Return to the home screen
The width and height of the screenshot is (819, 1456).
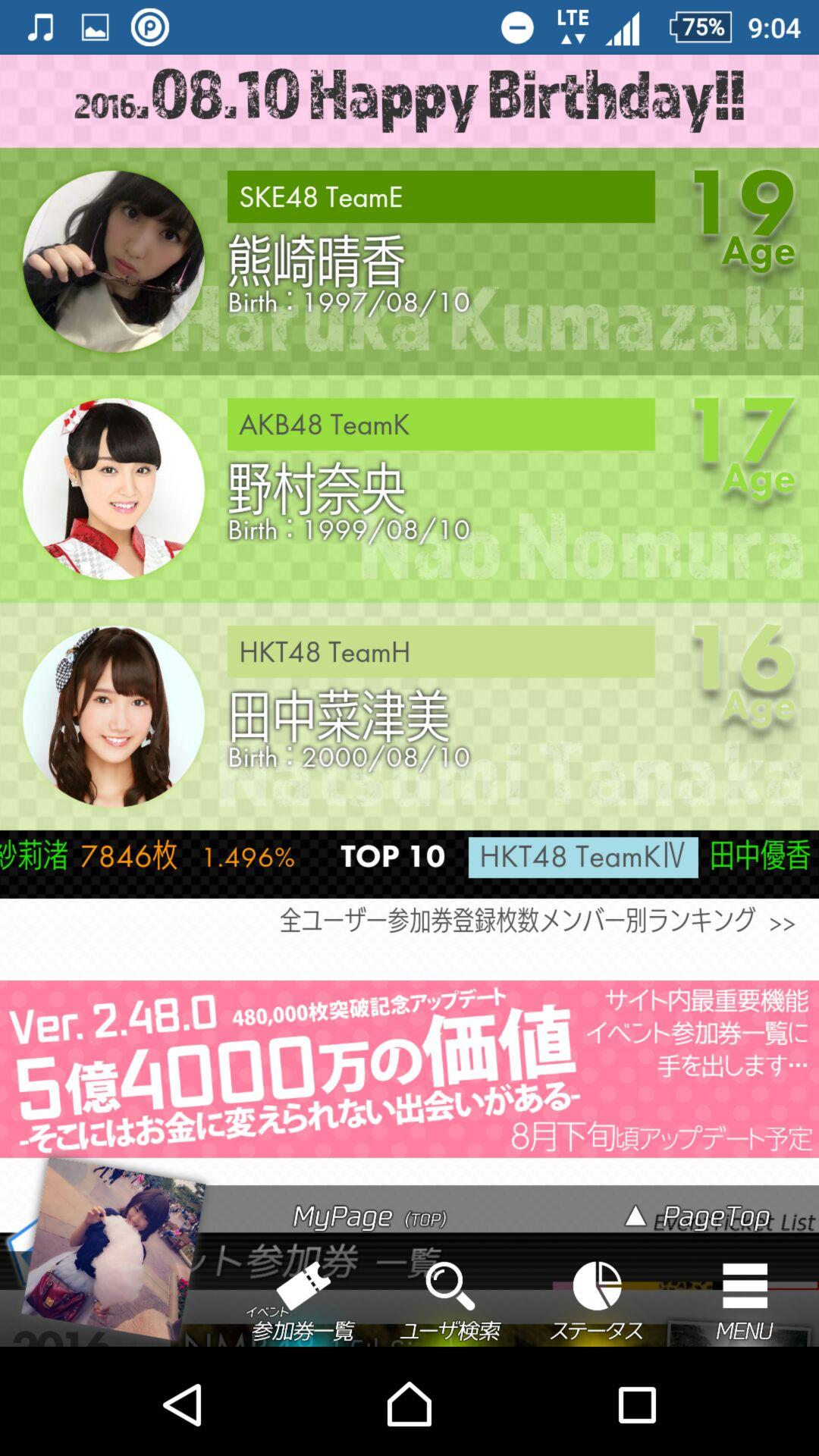point(409,1404)
